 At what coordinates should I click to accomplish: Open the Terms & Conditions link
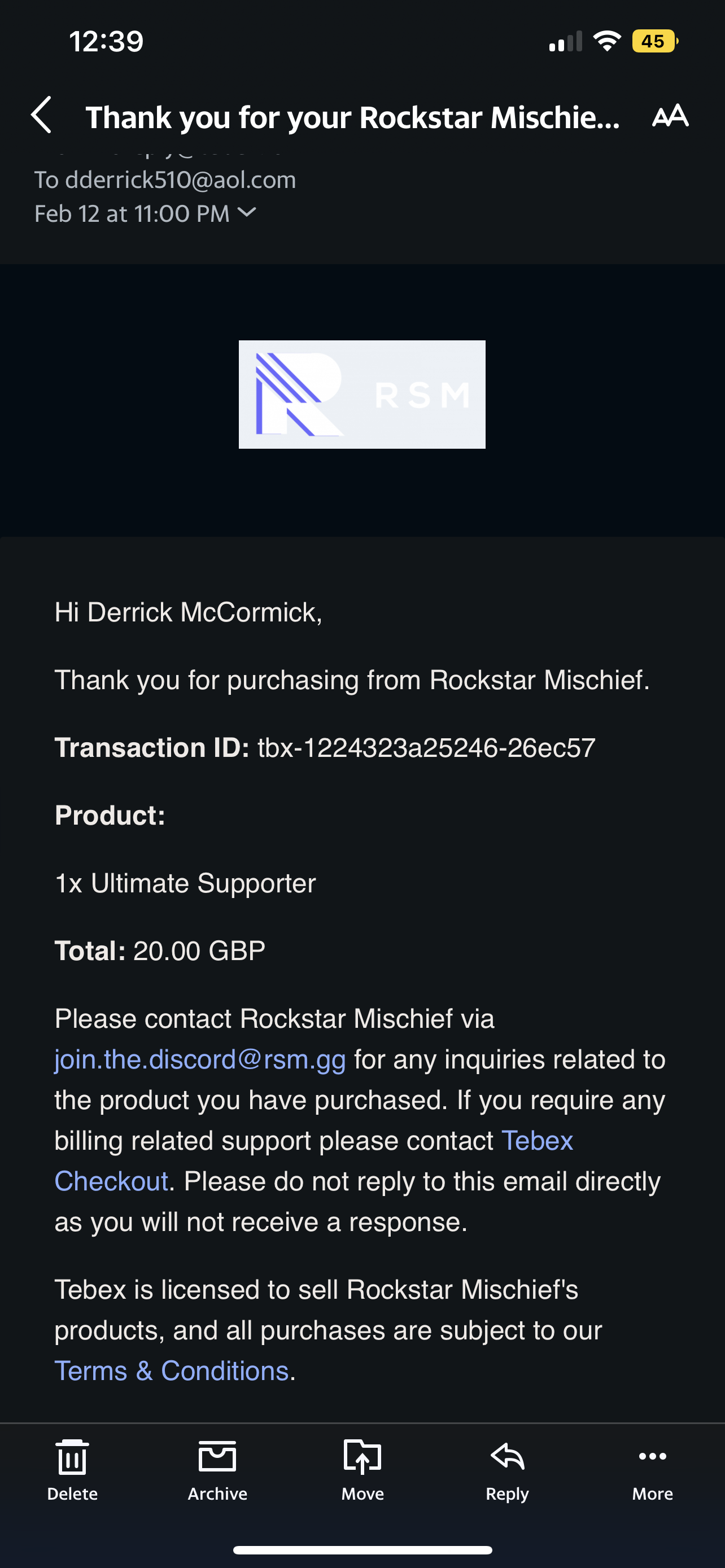(x=171, y=1371)
